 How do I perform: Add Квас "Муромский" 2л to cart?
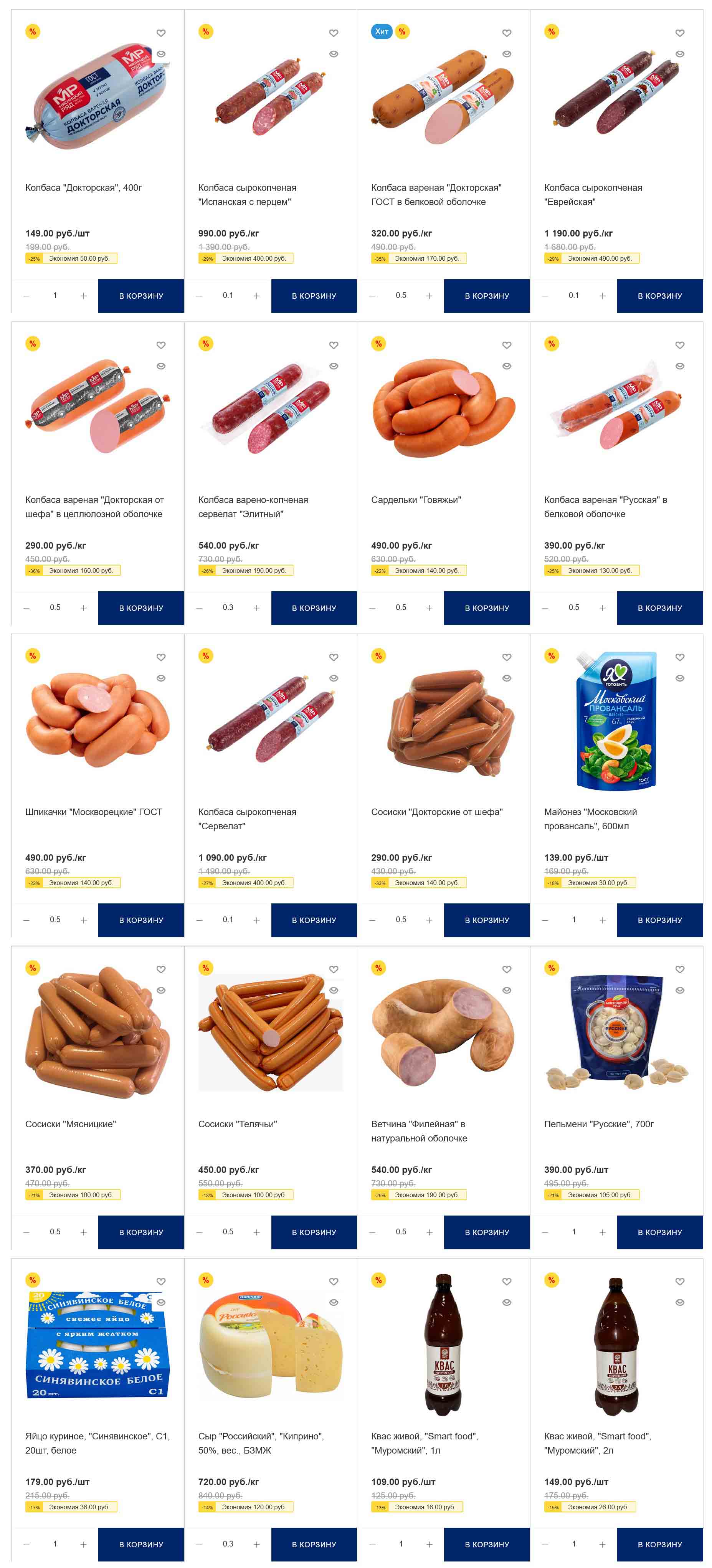(659, 1544)
